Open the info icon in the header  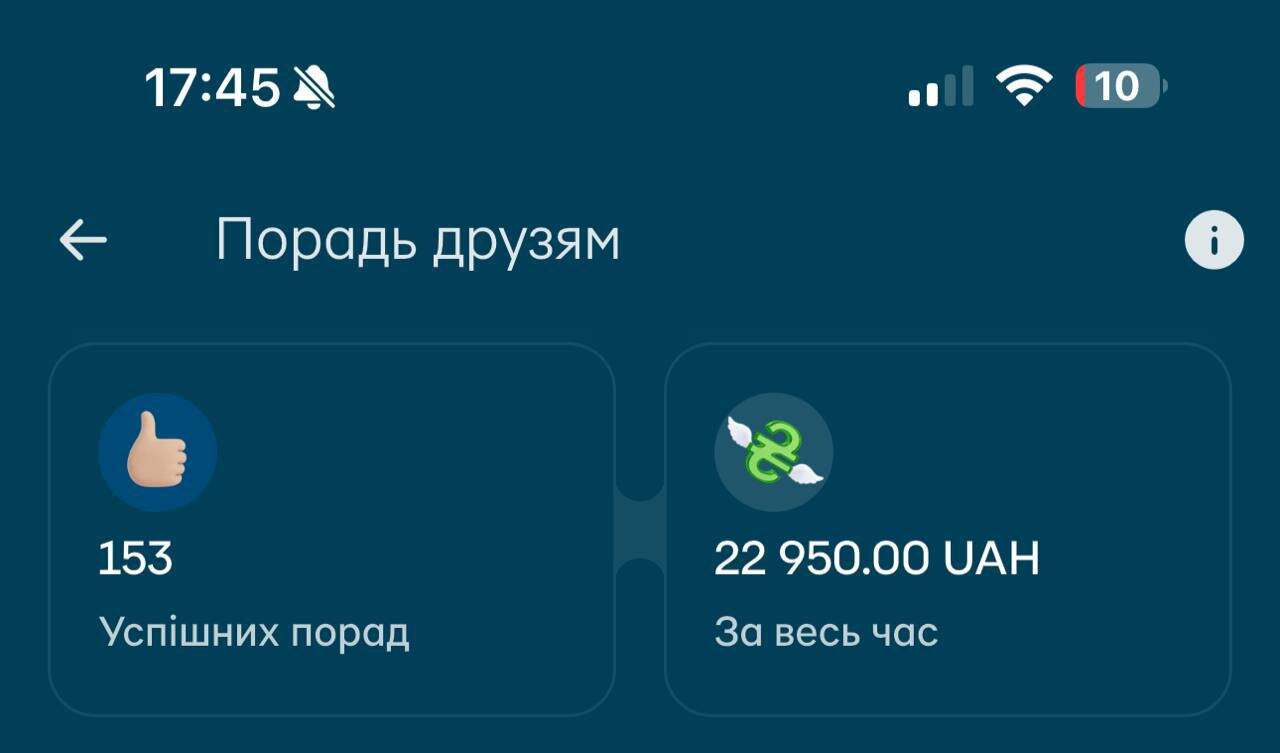click(x=1214, y=241)
